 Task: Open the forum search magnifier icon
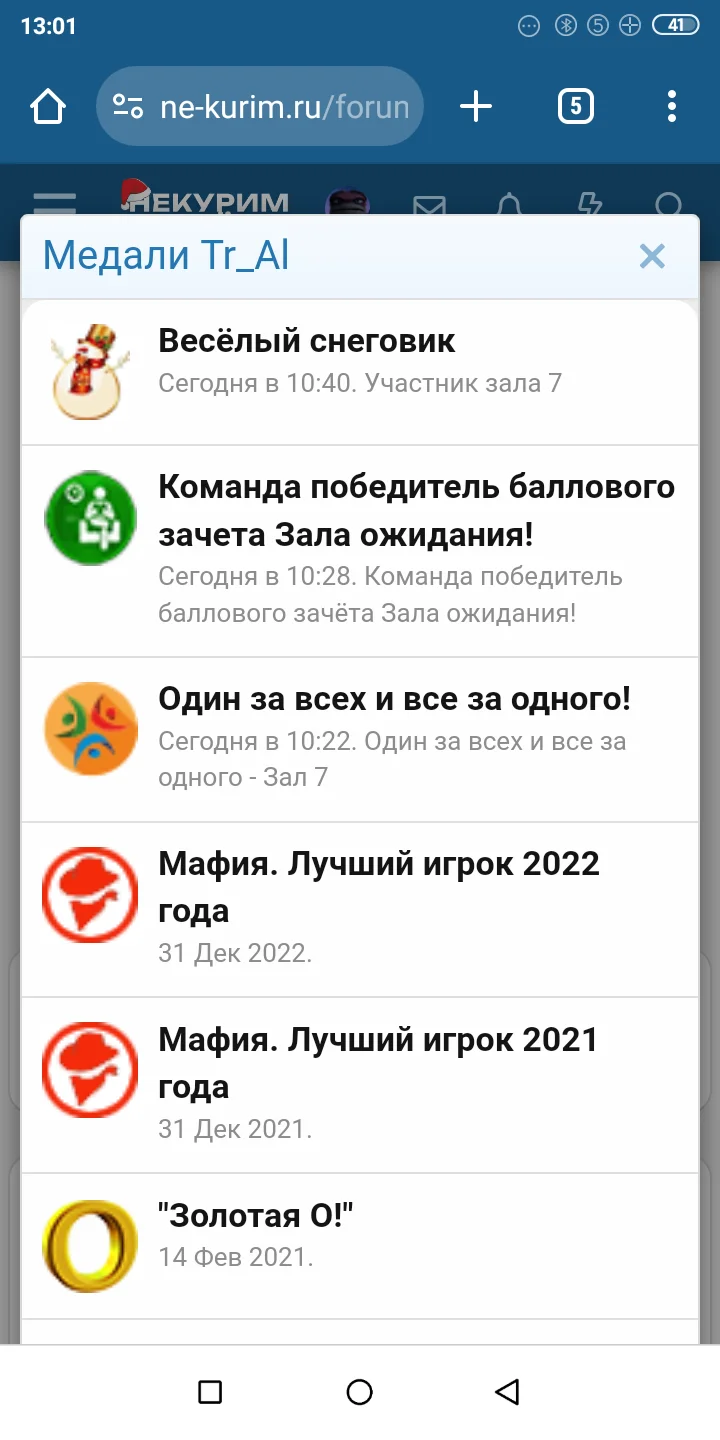coord(668,206)
